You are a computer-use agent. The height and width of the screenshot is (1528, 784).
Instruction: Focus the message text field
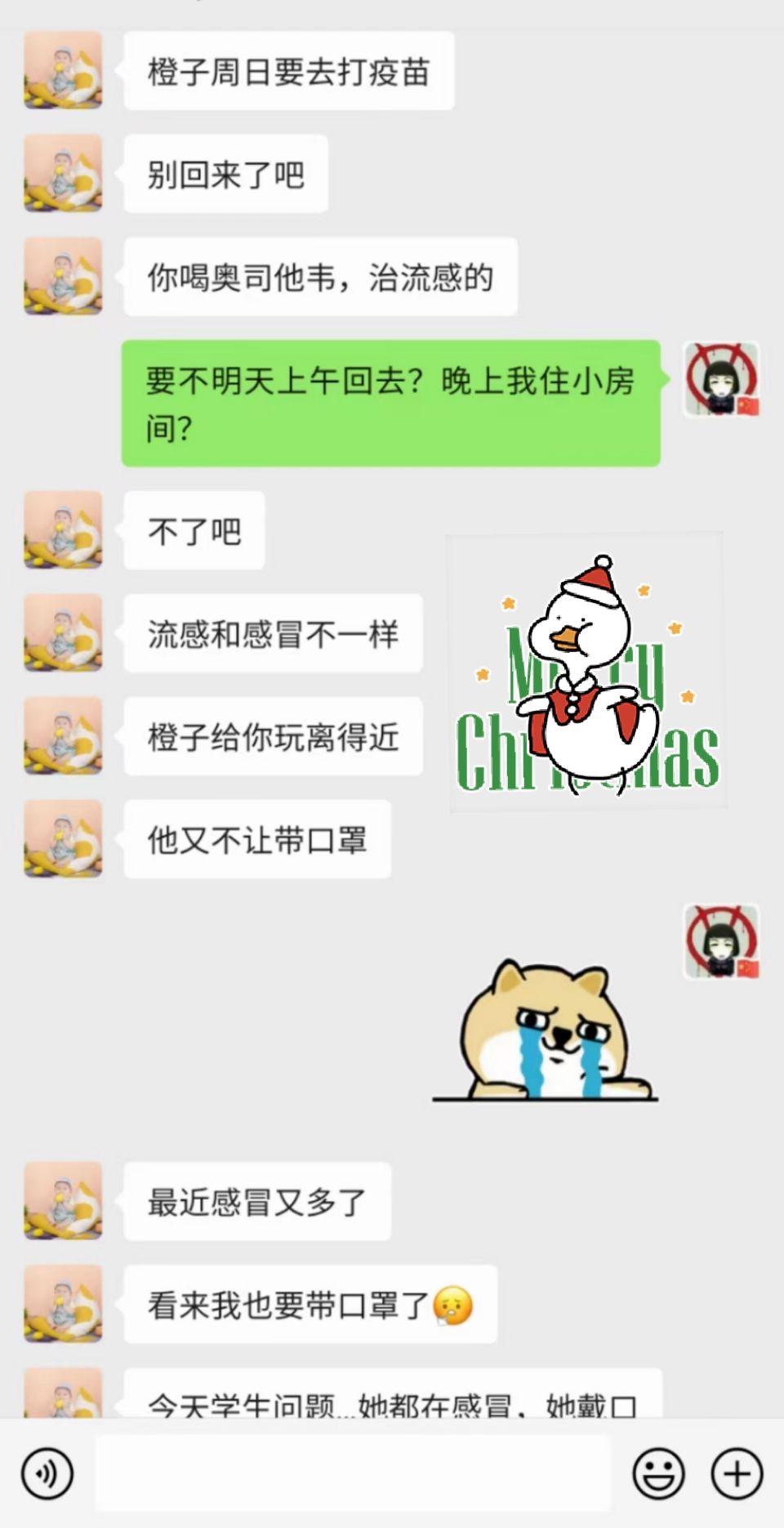click(x=353, y=1473)
